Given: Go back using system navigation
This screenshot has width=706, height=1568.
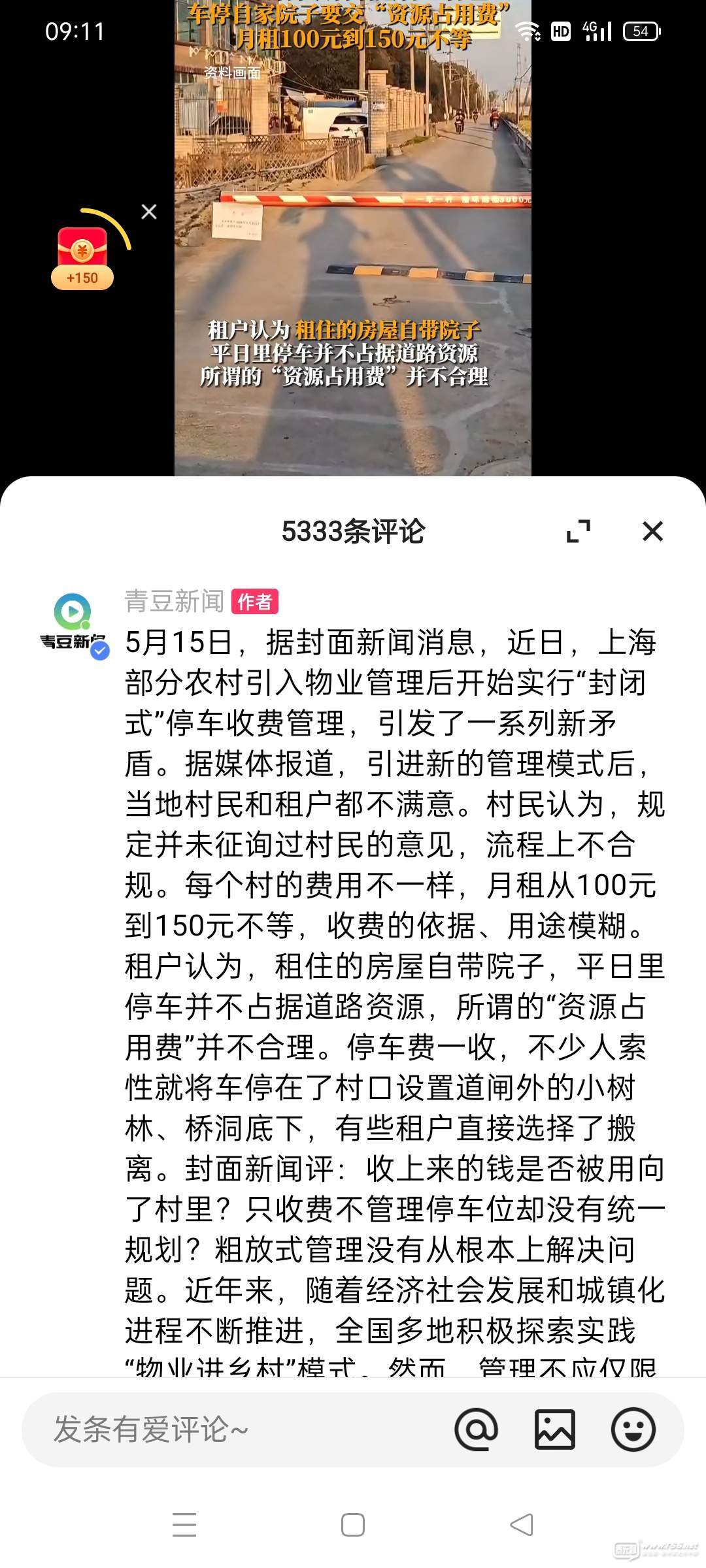Looking at the screenshot, I should (521, 1525).
